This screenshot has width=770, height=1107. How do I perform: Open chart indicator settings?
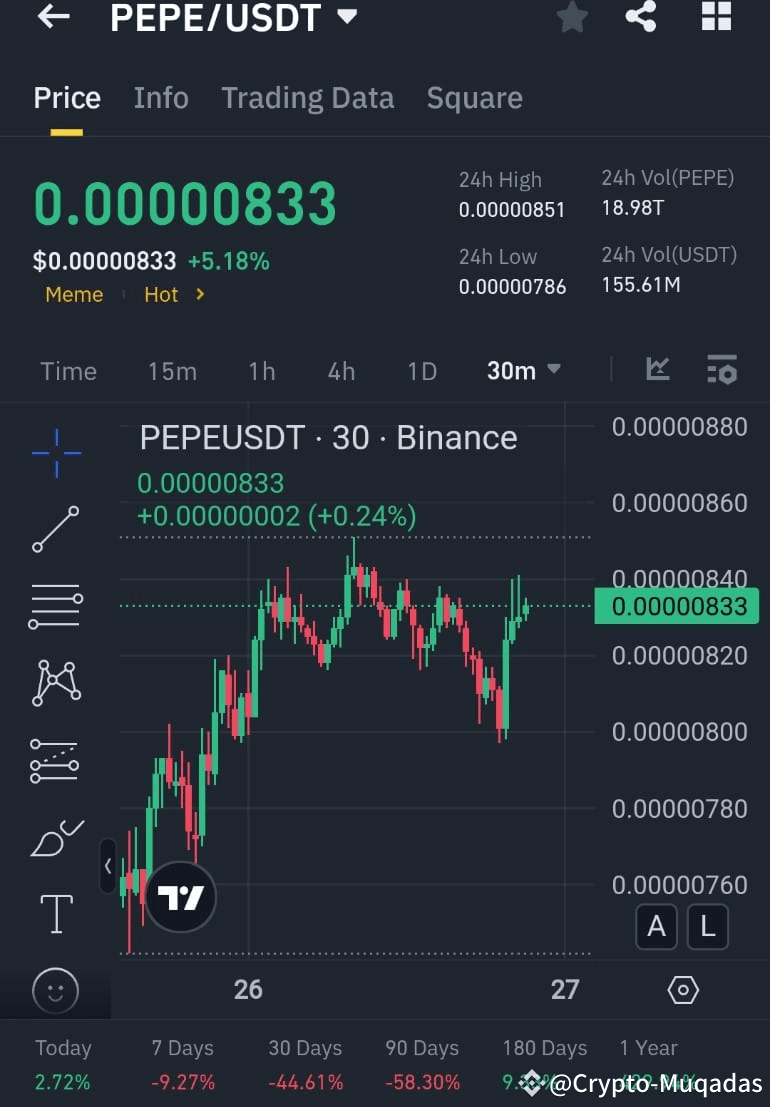pyautogui.click(x=722, y=370)
